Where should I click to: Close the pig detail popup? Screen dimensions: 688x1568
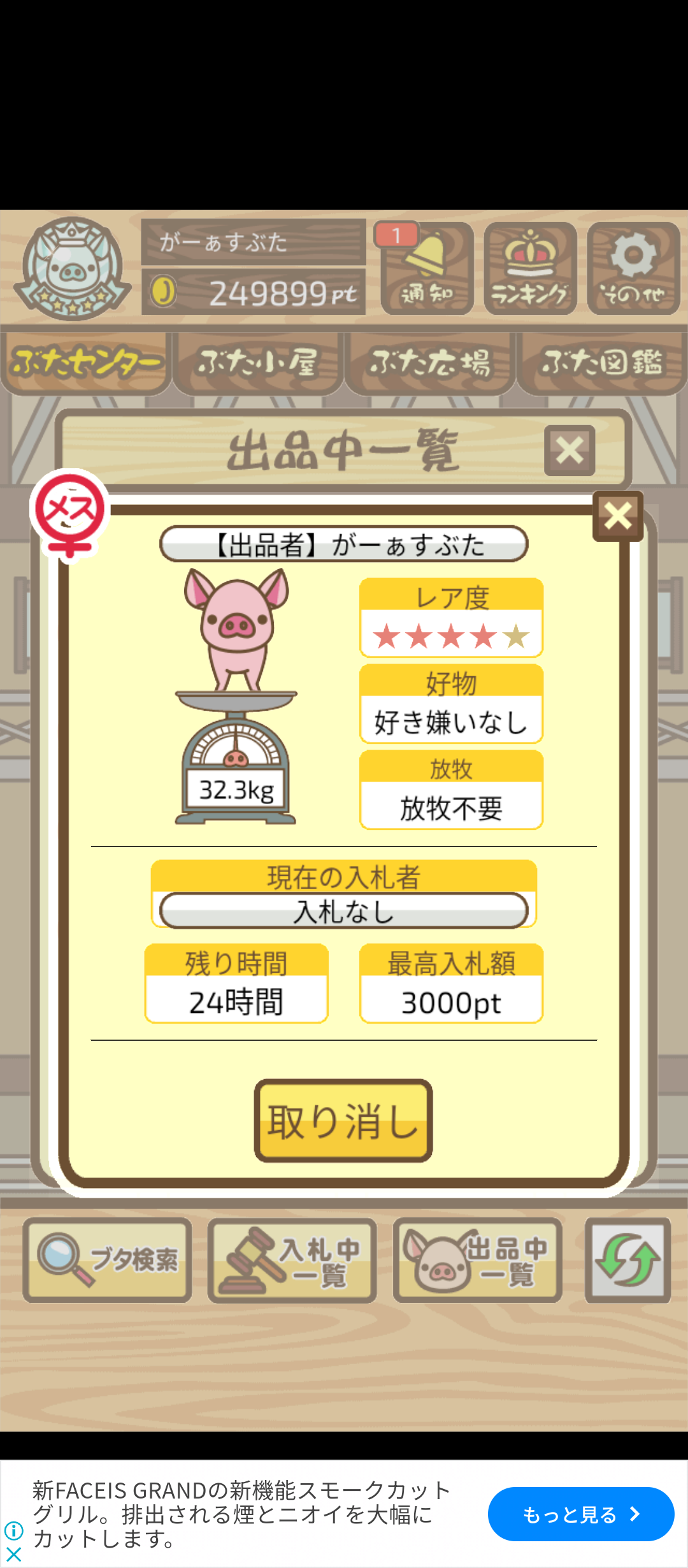coord(617,516)
